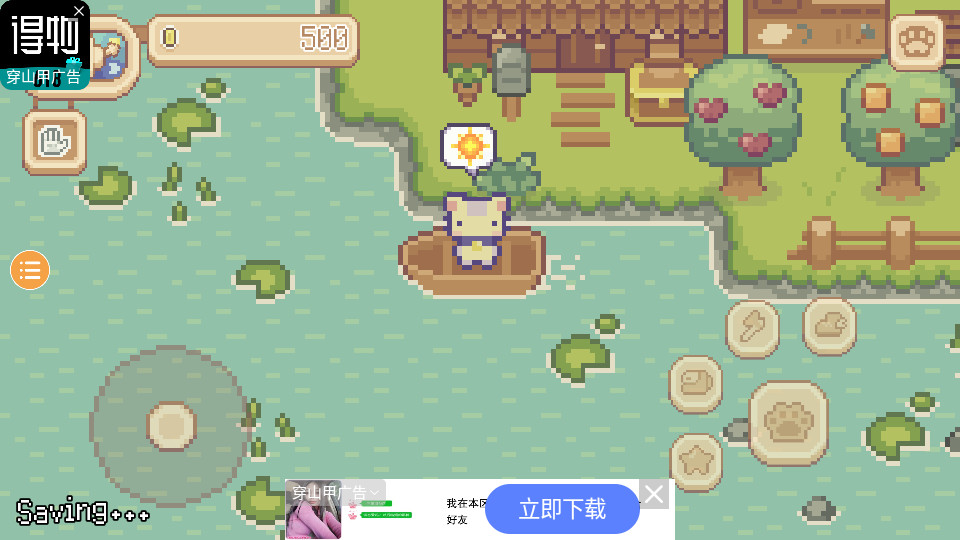Use the tool action button
The width and height of the screenshot is (960, 540).
click(x=752, y=328)
